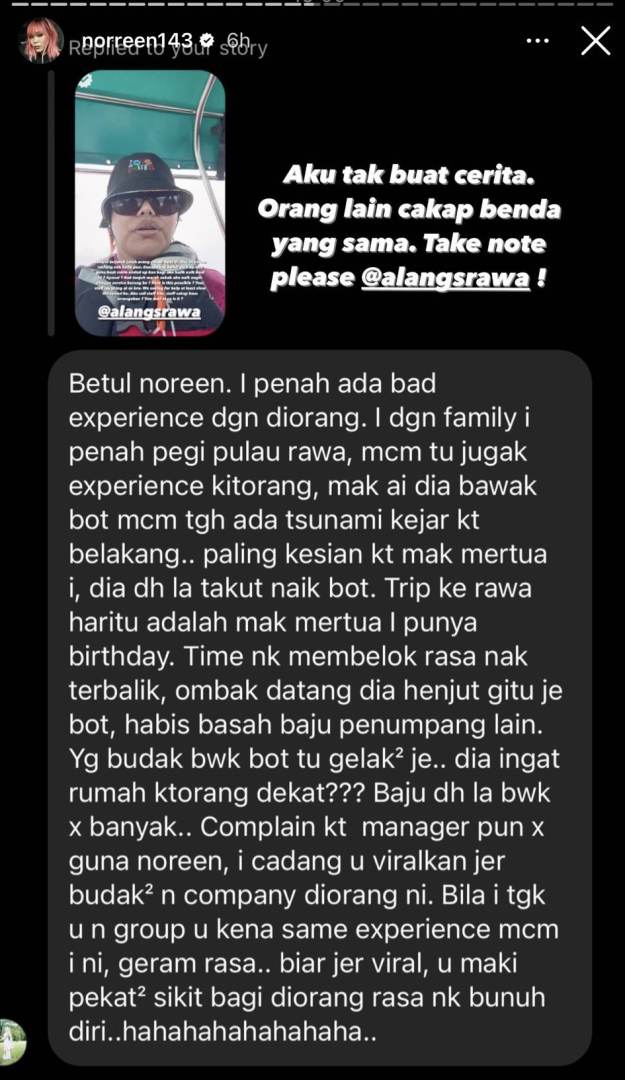
Task: Close the story viewer
Action: pyautogui.click(x=595, y=40)
